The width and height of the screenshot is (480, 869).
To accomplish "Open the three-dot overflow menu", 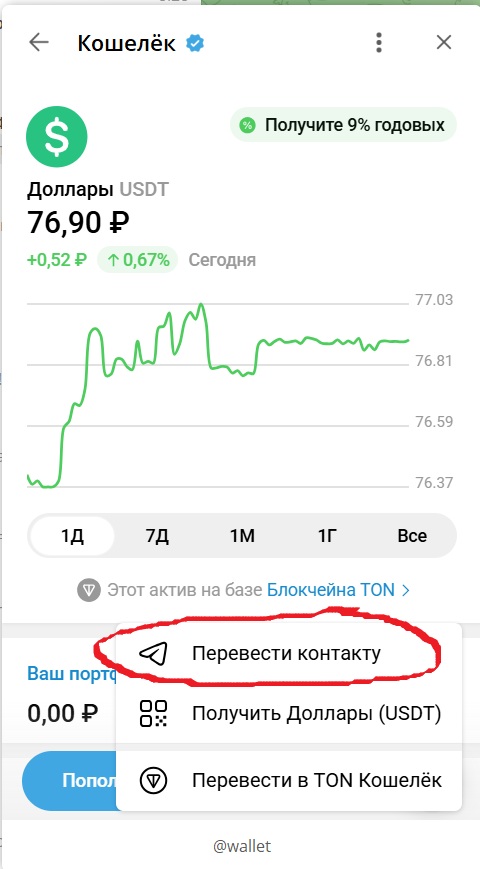I will tap(379, 42).
